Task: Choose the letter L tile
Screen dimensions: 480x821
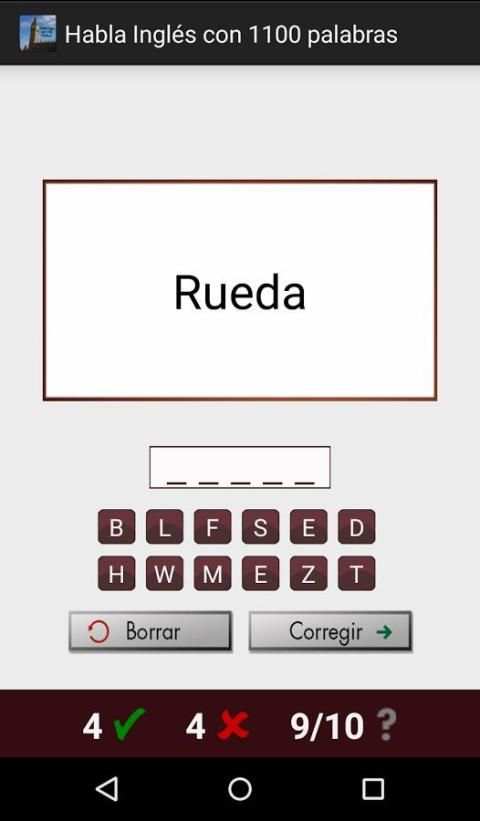Action: (164, 527)
